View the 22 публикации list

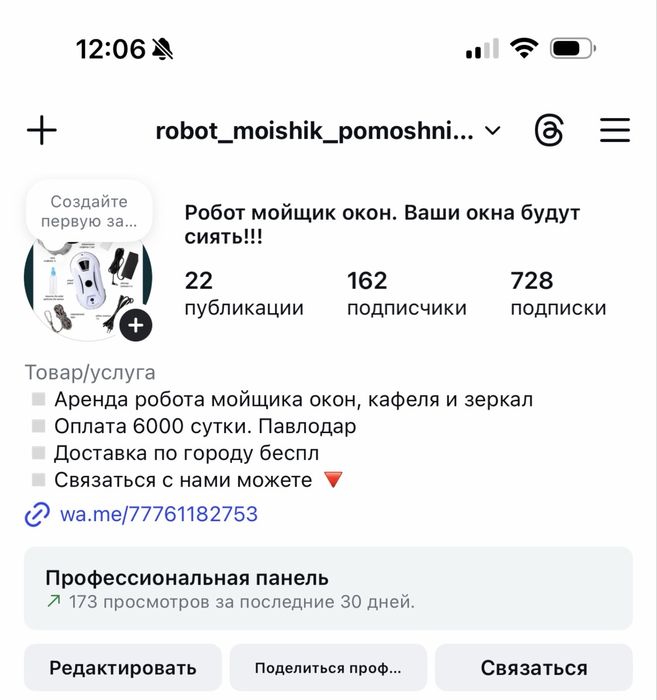(x=243, y=294)
